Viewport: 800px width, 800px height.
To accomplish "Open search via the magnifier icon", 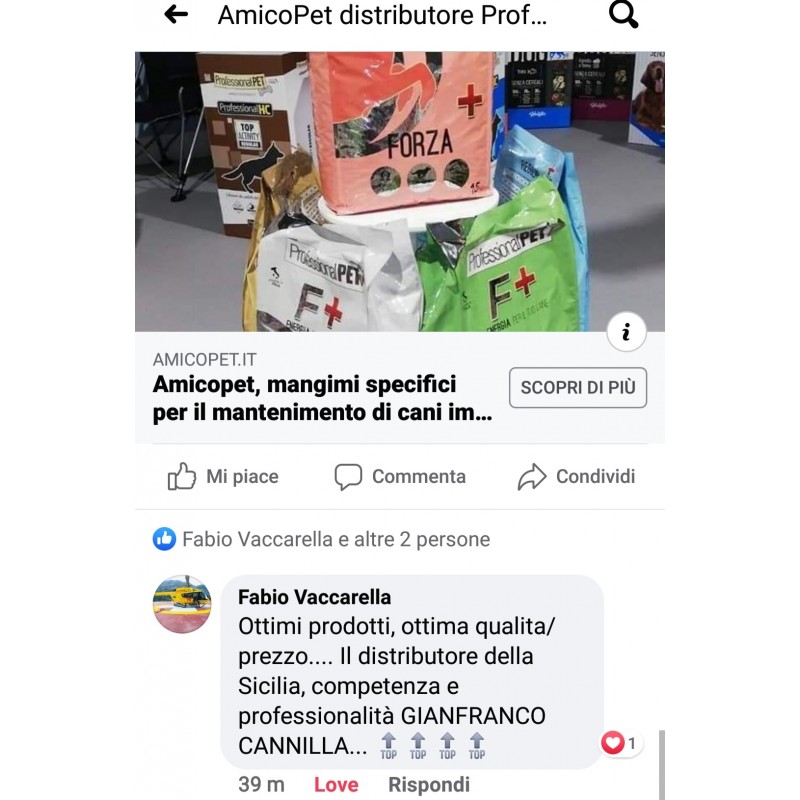I will point(623,15).
